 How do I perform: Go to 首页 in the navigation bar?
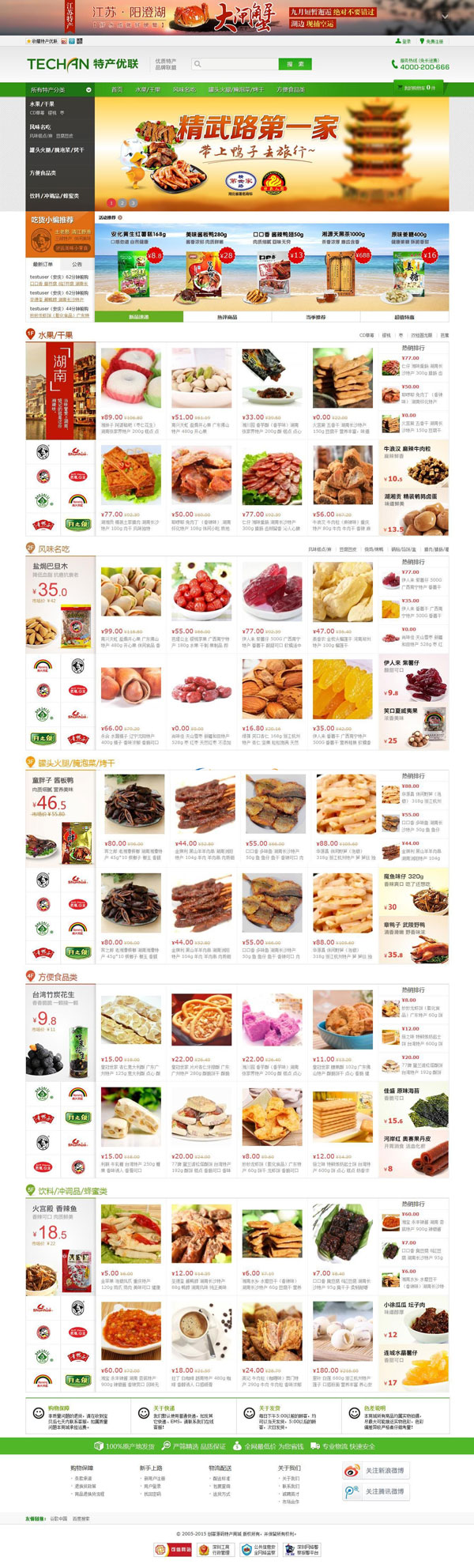pos(117,89)
